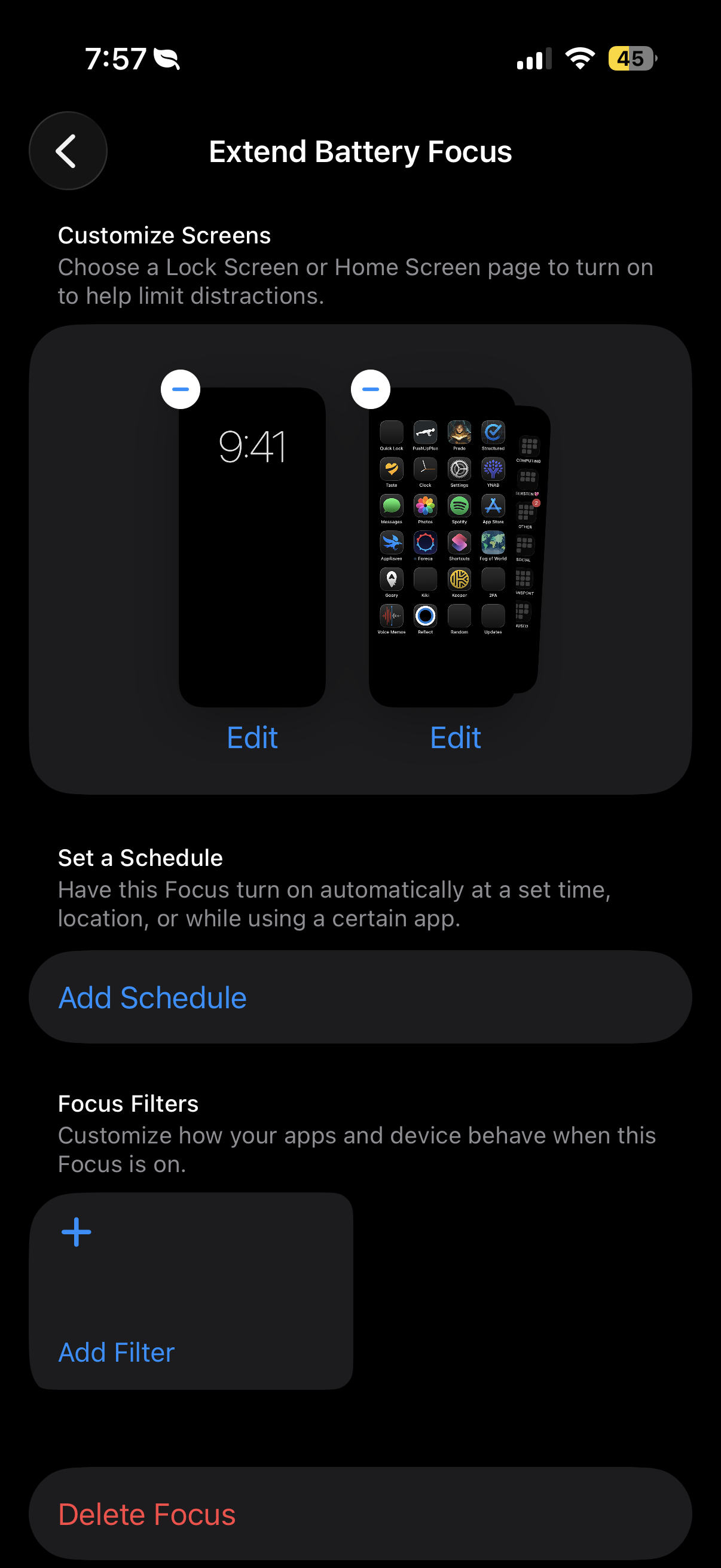
Task: Remove the Home Screen page from this Focus
Action: point(371,389)
